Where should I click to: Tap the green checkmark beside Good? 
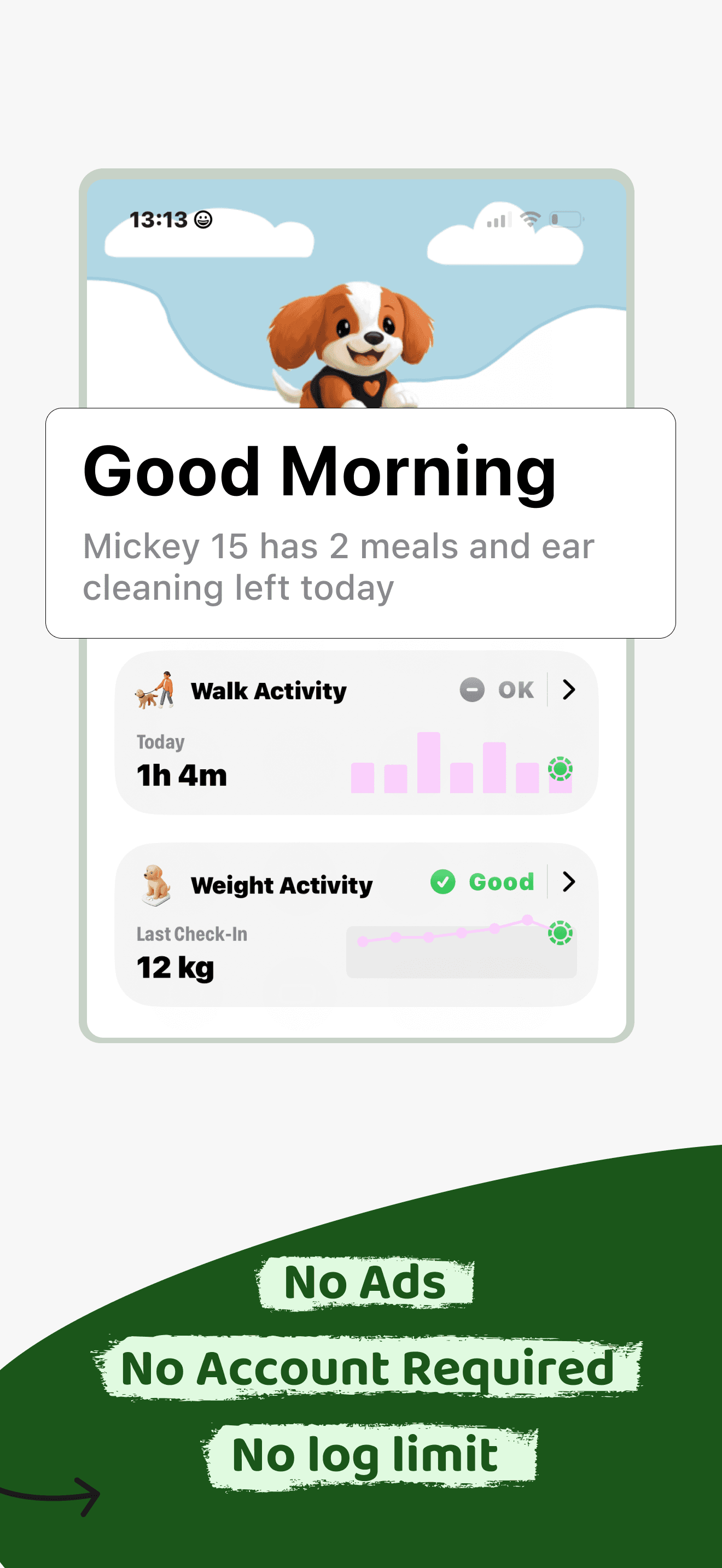point(443,882)
